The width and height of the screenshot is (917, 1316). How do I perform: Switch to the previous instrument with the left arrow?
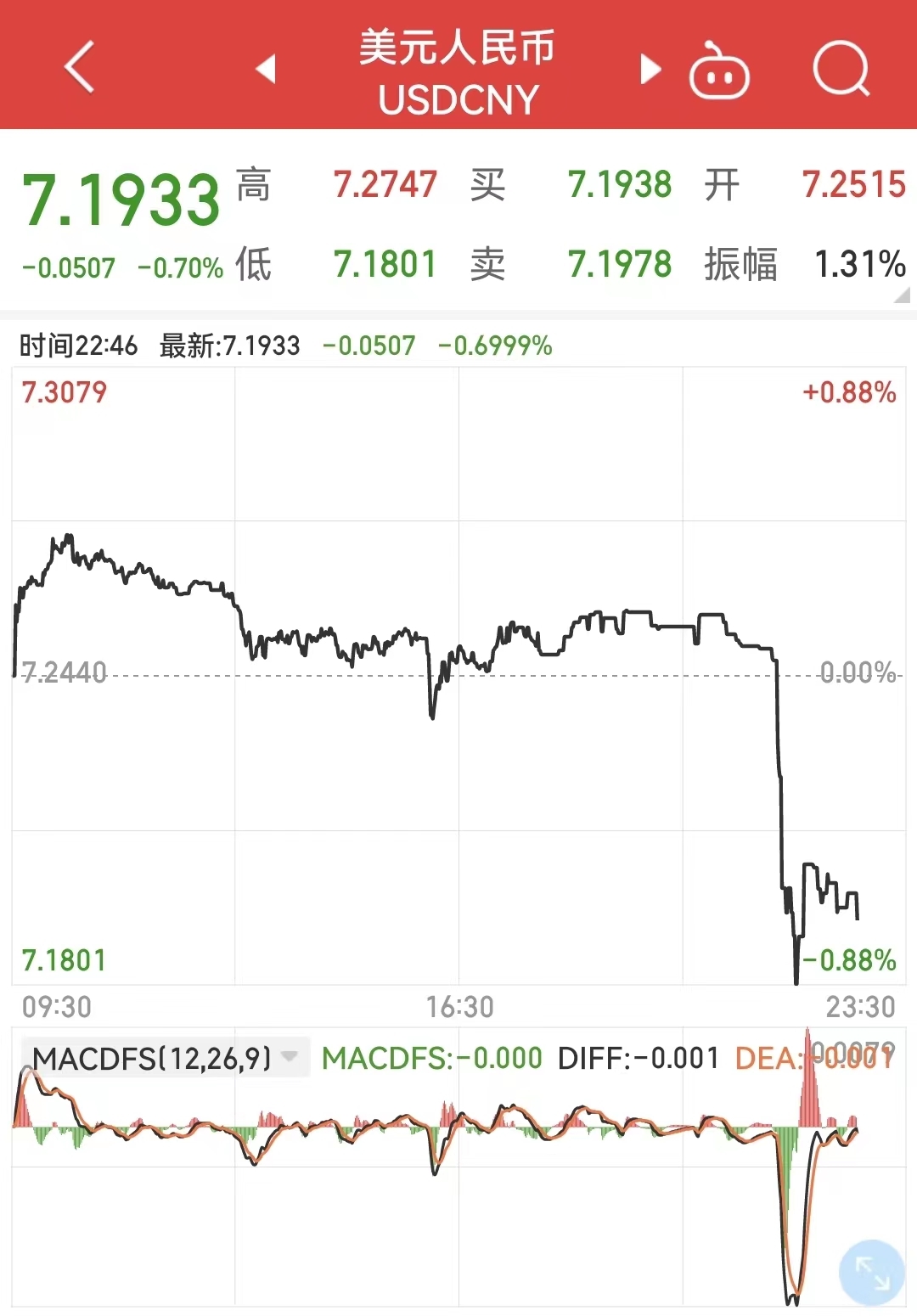[x=266, y=69]
